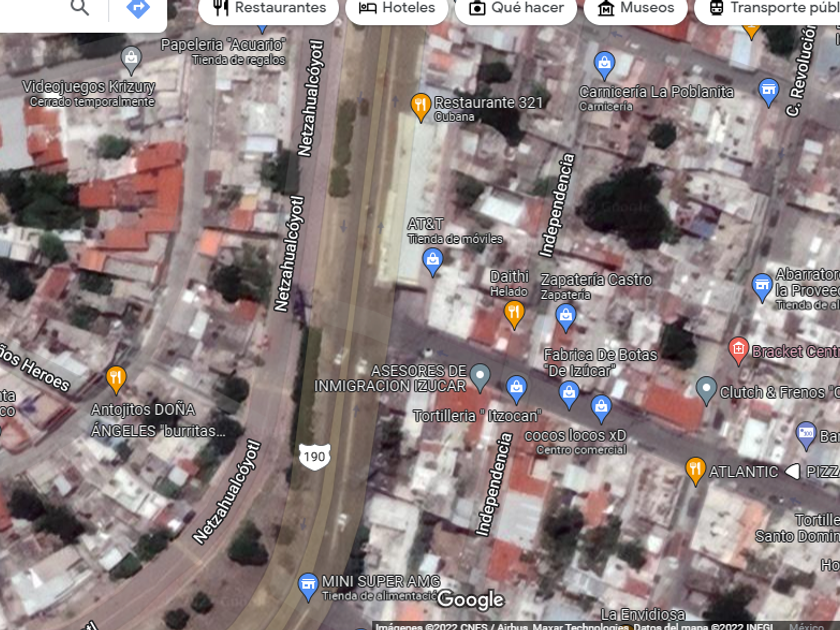Select the Restaurantes filter chip
This screenshot has height=630, width=840.
[x=268, y=9]
